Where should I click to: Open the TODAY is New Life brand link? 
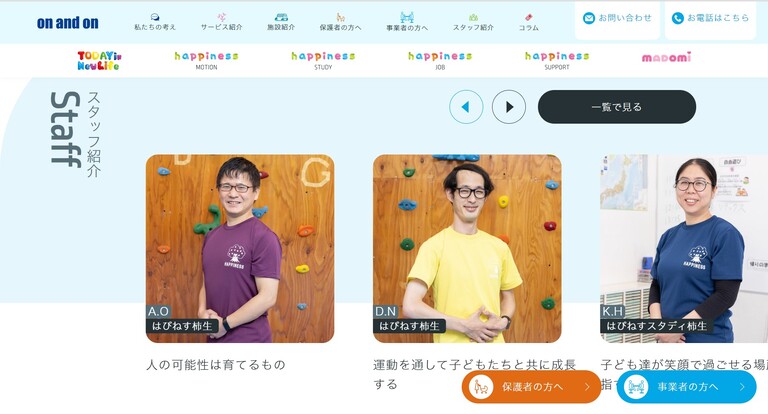(98, 61)
